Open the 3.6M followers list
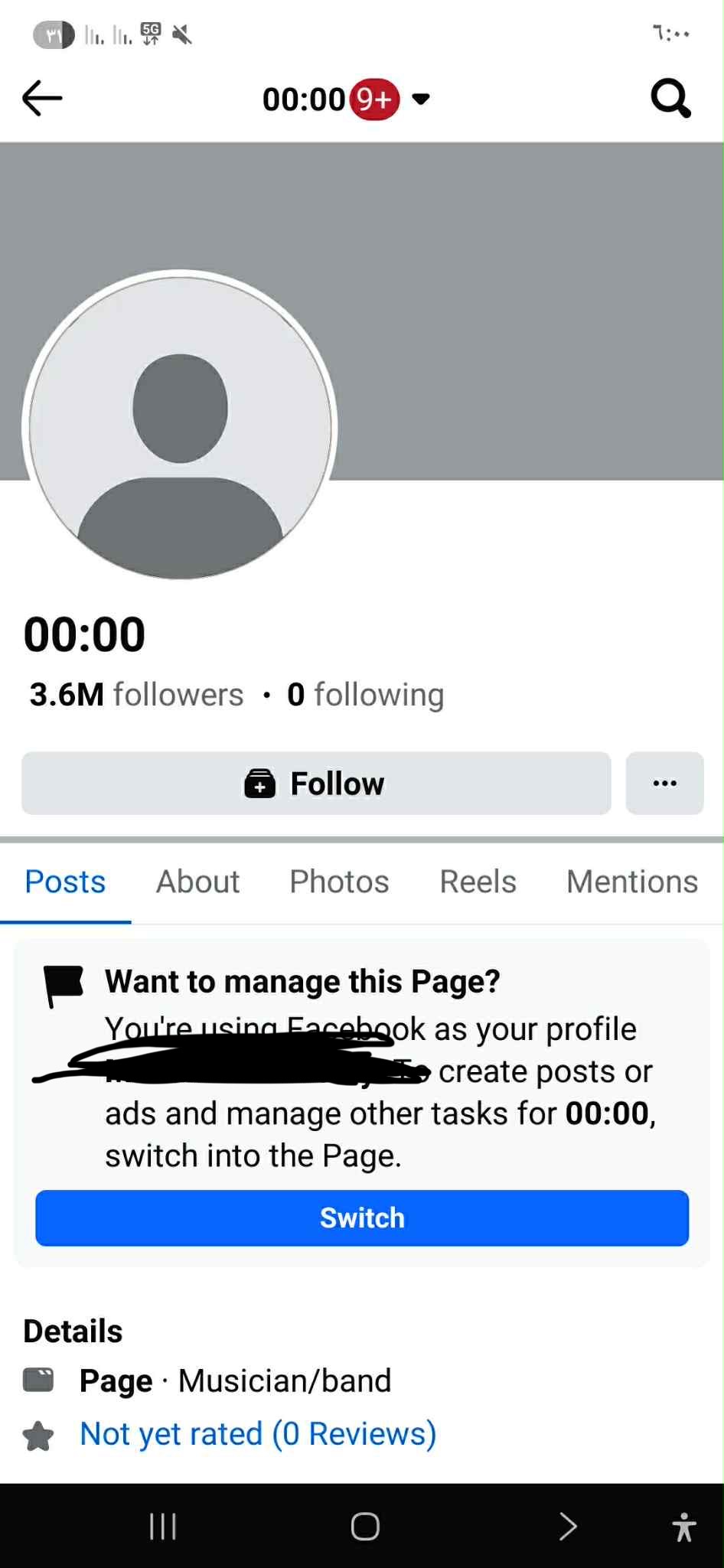 click(x=136, y=695)
